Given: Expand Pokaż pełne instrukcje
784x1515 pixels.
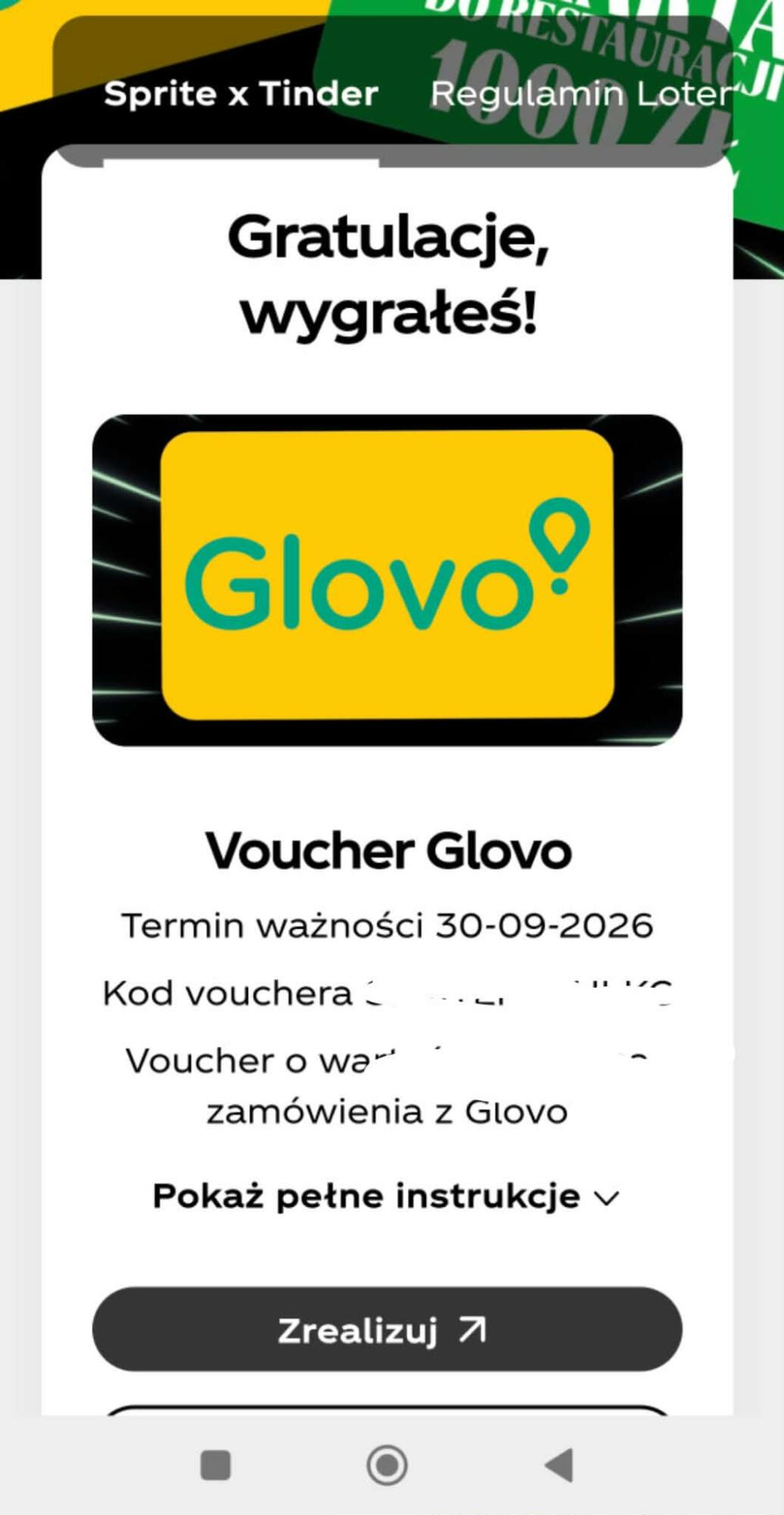Looking at the screenshot, I should point(386,1197).
